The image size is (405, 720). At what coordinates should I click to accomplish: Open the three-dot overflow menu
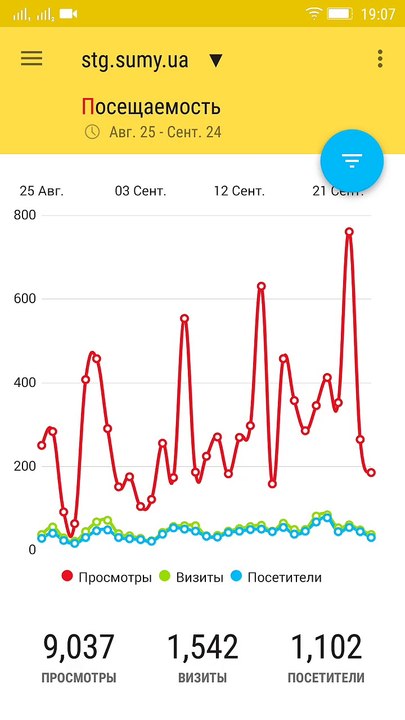pyautogui.click(x=380, y=59)
